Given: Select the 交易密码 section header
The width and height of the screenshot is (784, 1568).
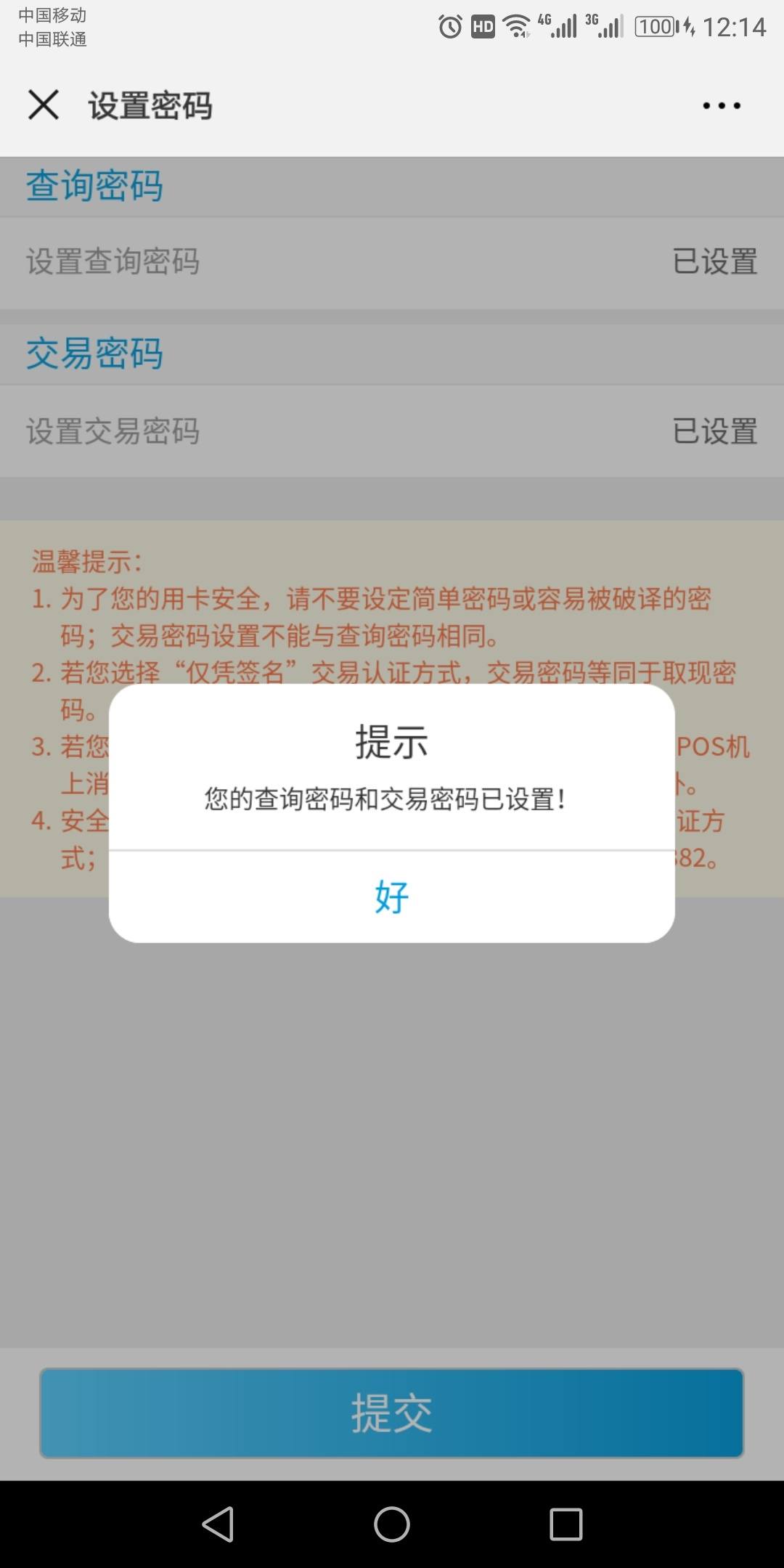Looking at the screenshot, I should pos(95,354).
